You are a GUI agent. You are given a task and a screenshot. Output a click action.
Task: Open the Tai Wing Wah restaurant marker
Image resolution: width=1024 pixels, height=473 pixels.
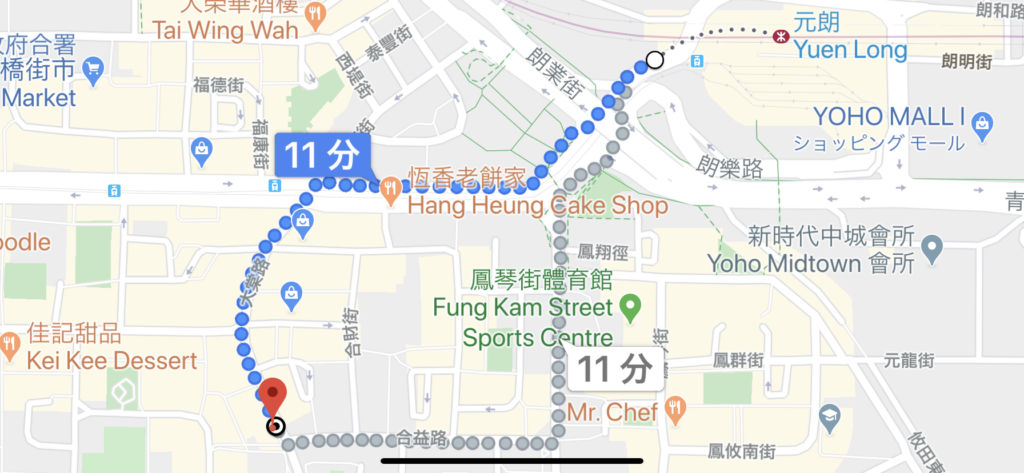[316, 13]
